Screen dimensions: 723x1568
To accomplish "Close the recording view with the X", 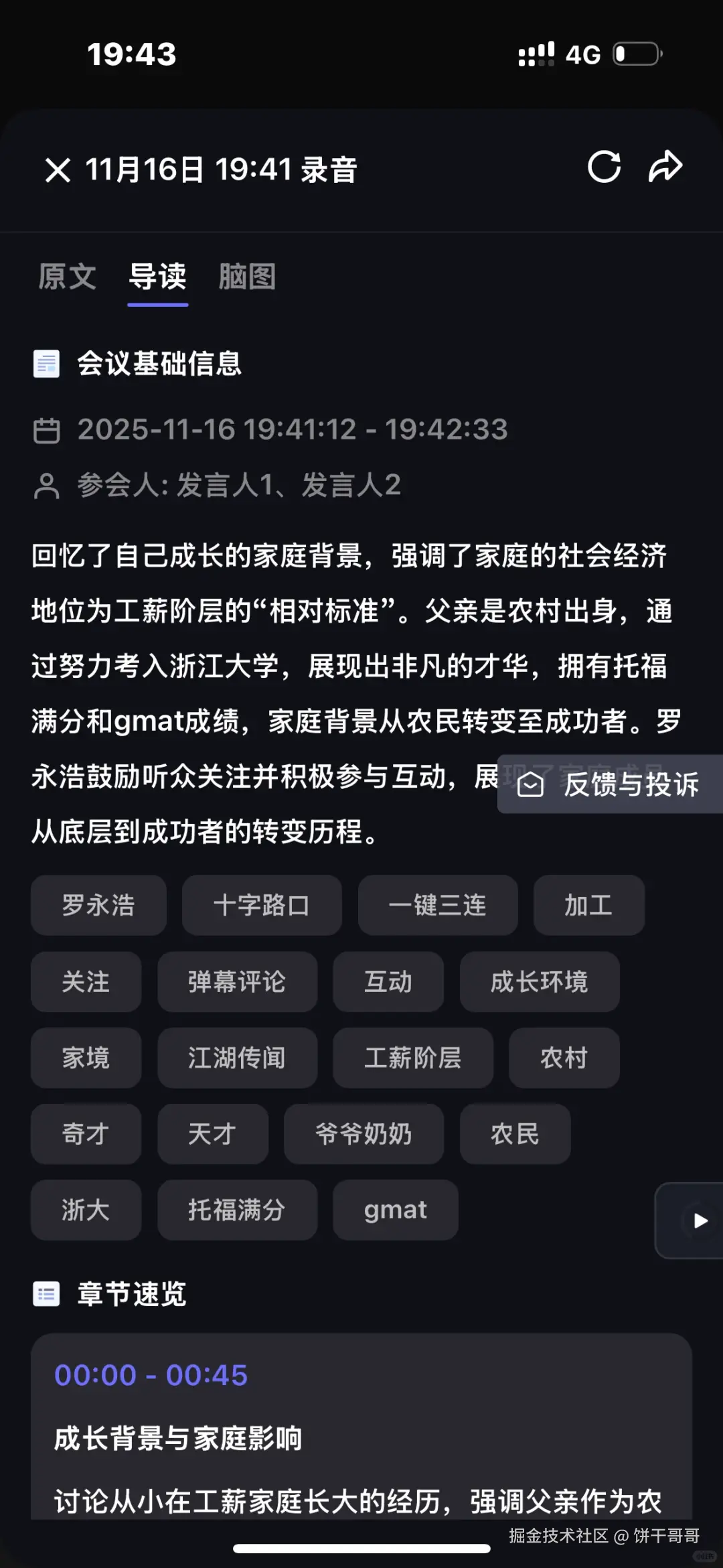I will (x=59, y=169).
